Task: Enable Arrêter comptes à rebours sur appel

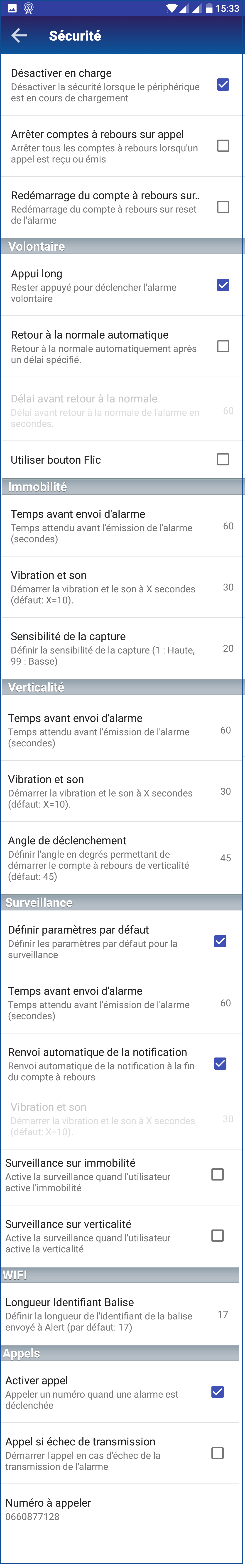Action: coord(223,146)
